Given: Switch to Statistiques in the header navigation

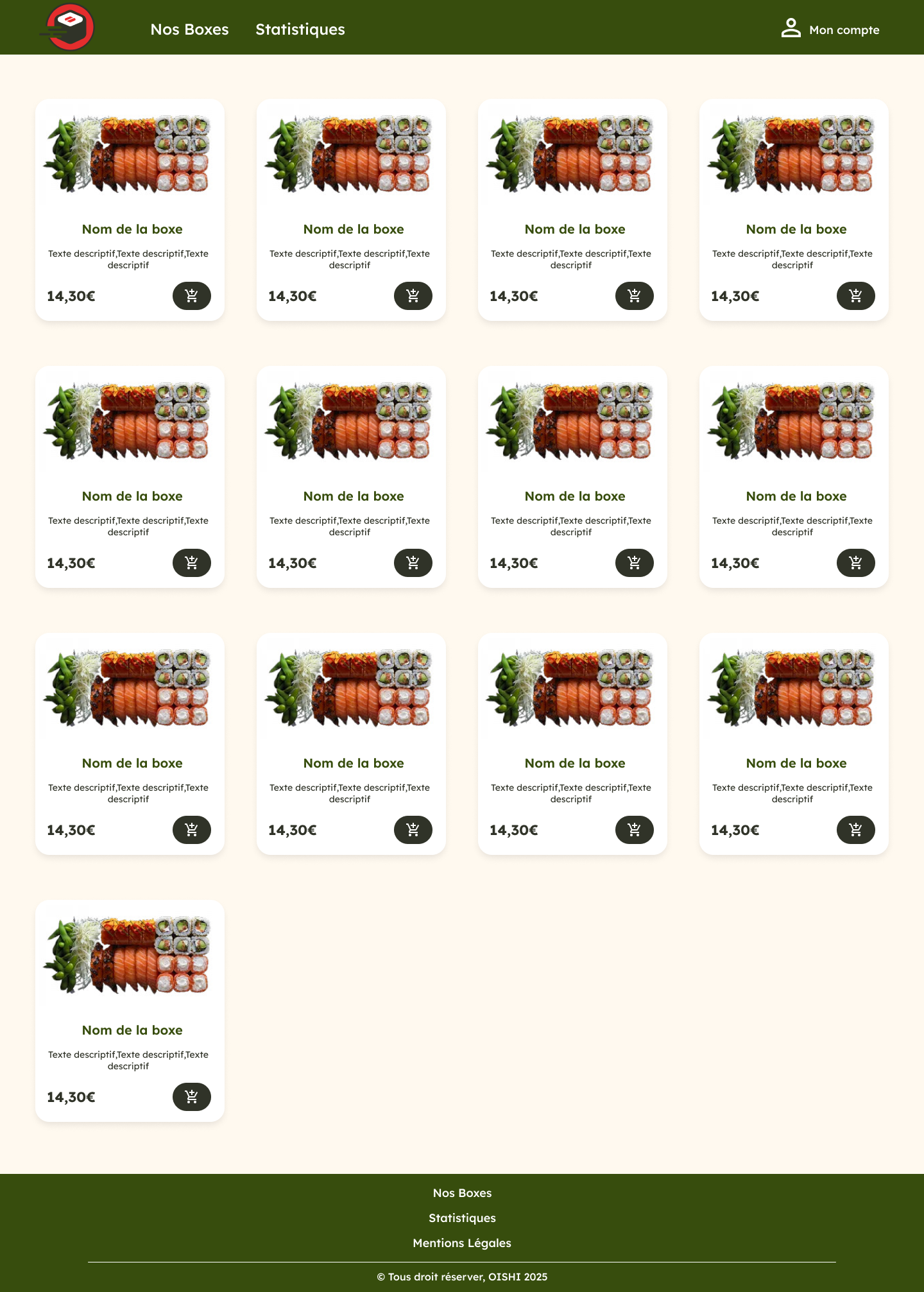Looking at the screenshot, I should pyautogui.click(x=300, y=30).
